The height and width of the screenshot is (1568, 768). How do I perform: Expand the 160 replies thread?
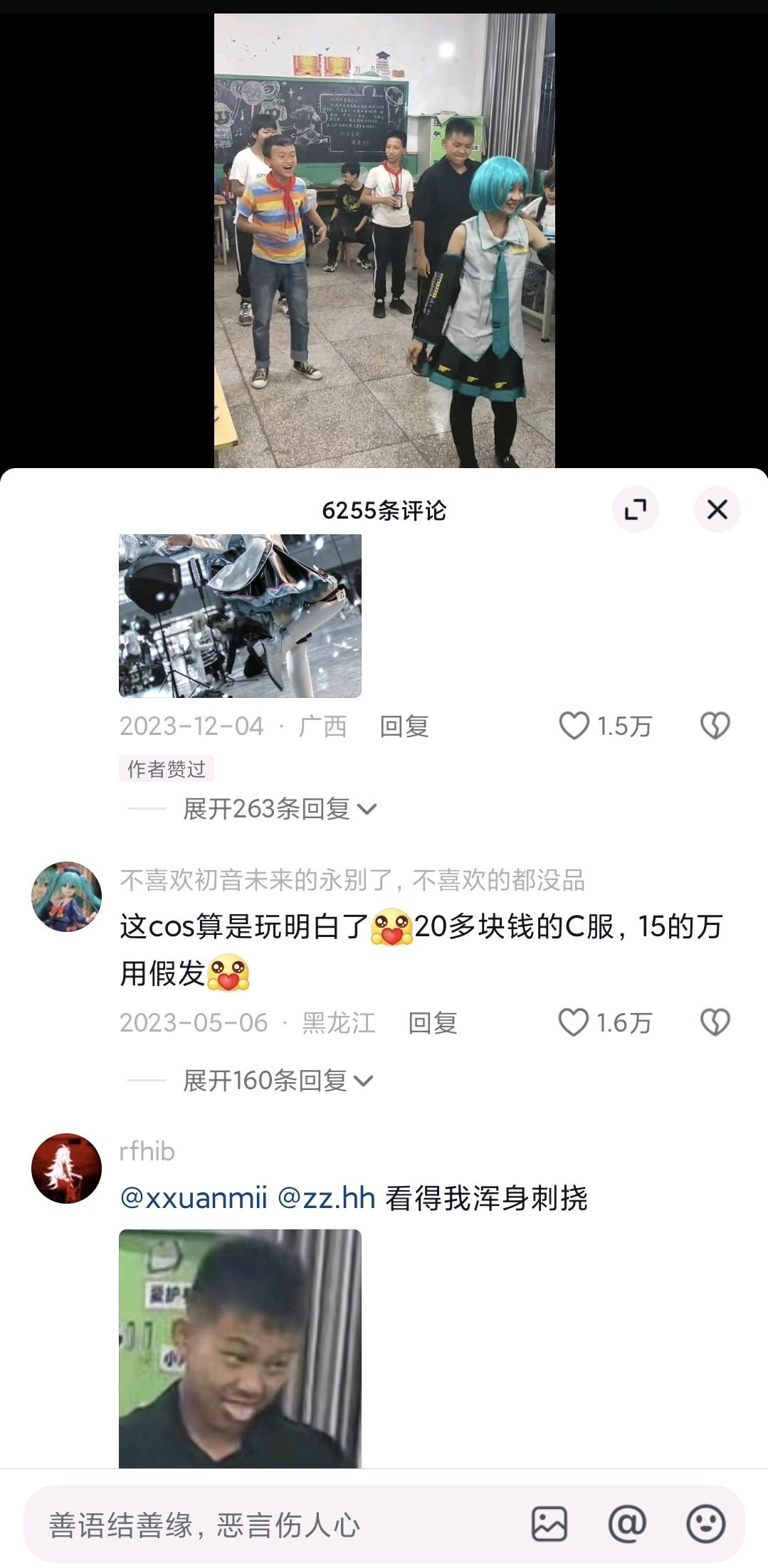click(278, 1081)
